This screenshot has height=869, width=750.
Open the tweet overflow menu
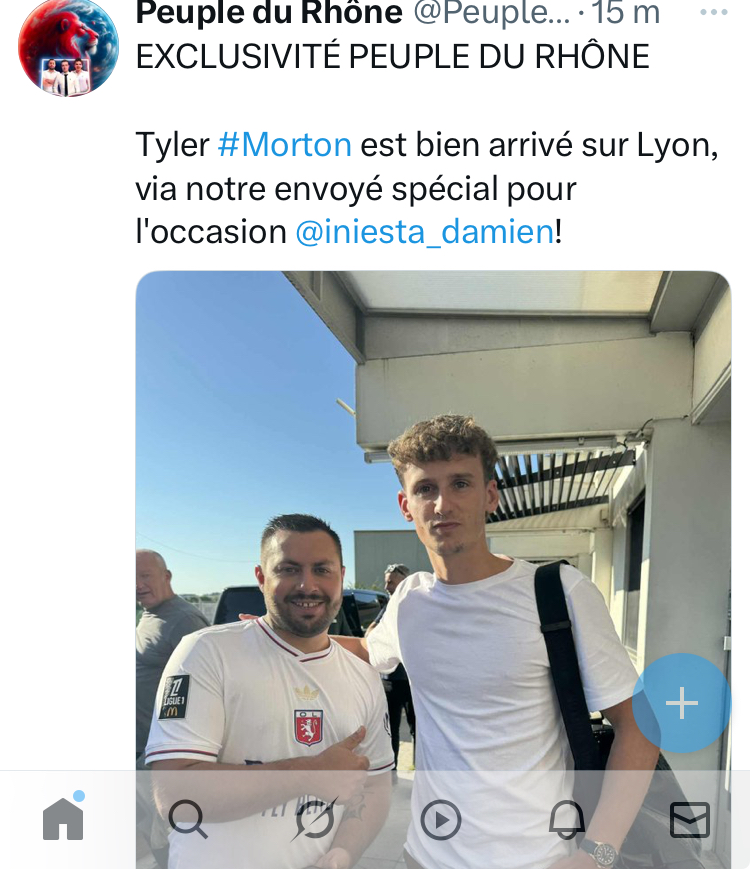pos(713,13)
